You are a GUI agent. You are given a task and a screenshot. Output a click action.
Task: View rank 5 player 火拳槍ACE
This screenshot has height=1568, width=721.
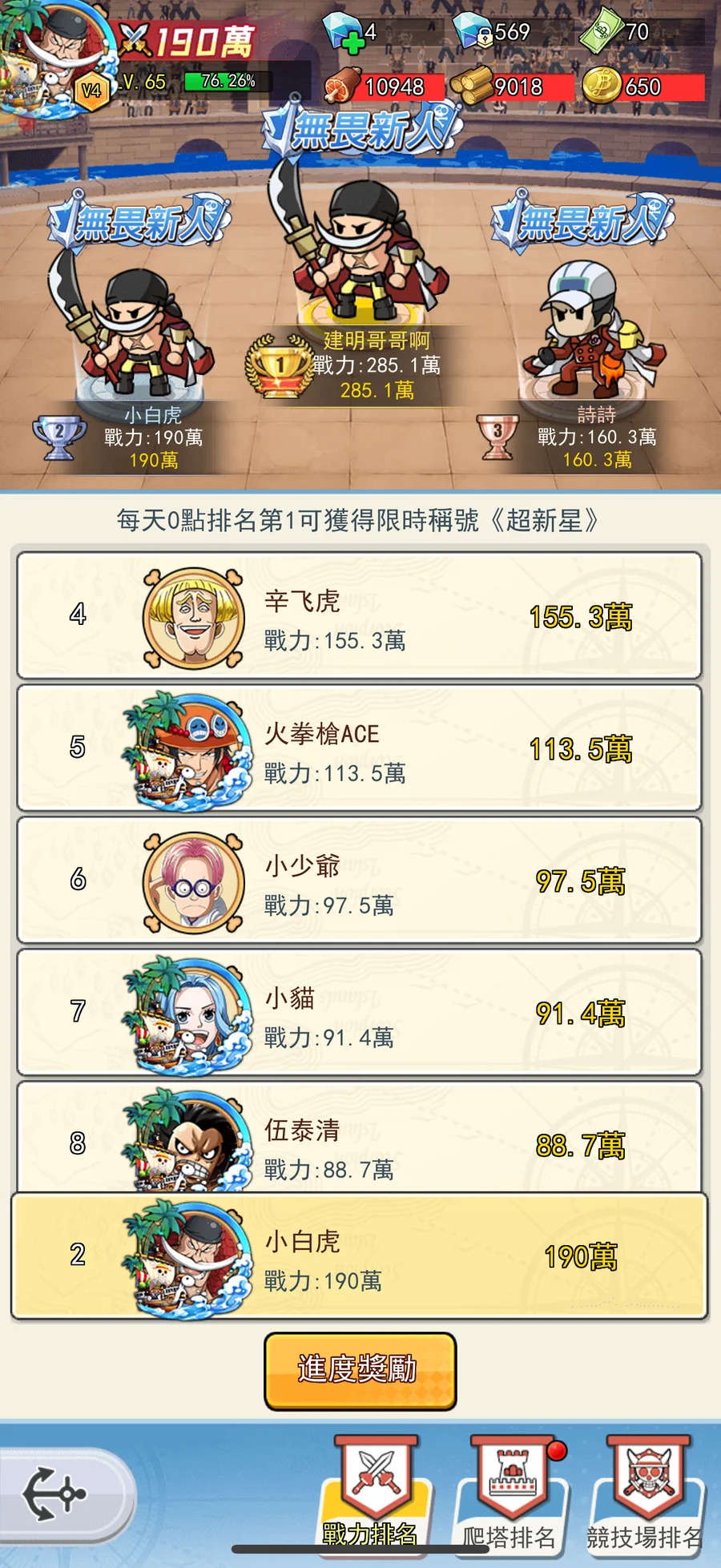click(x=359, y=748)
